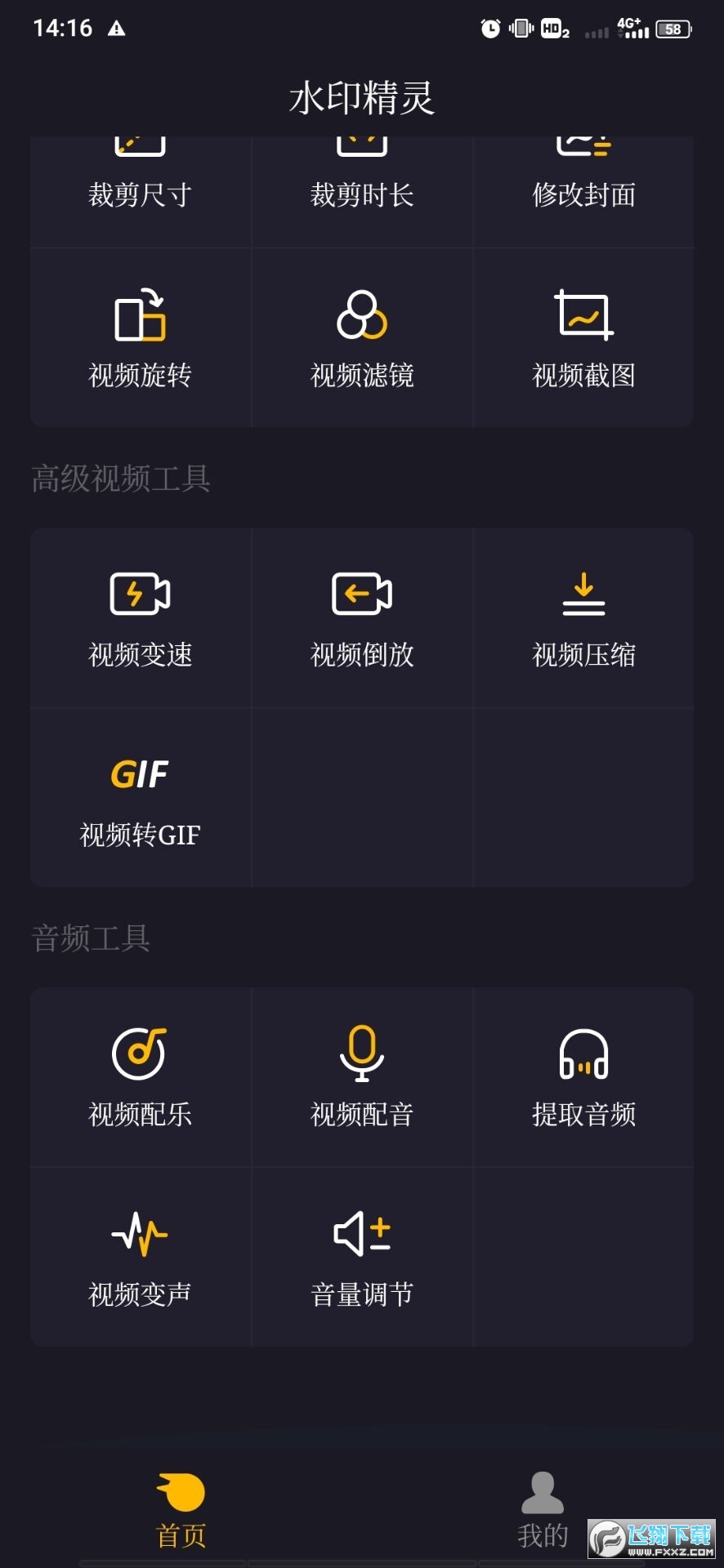The width and height of the screenshot is (724, 1568).
Task: Select the 视频配音 voiceover microphone tool
Action: click(x=362, y=1078)
